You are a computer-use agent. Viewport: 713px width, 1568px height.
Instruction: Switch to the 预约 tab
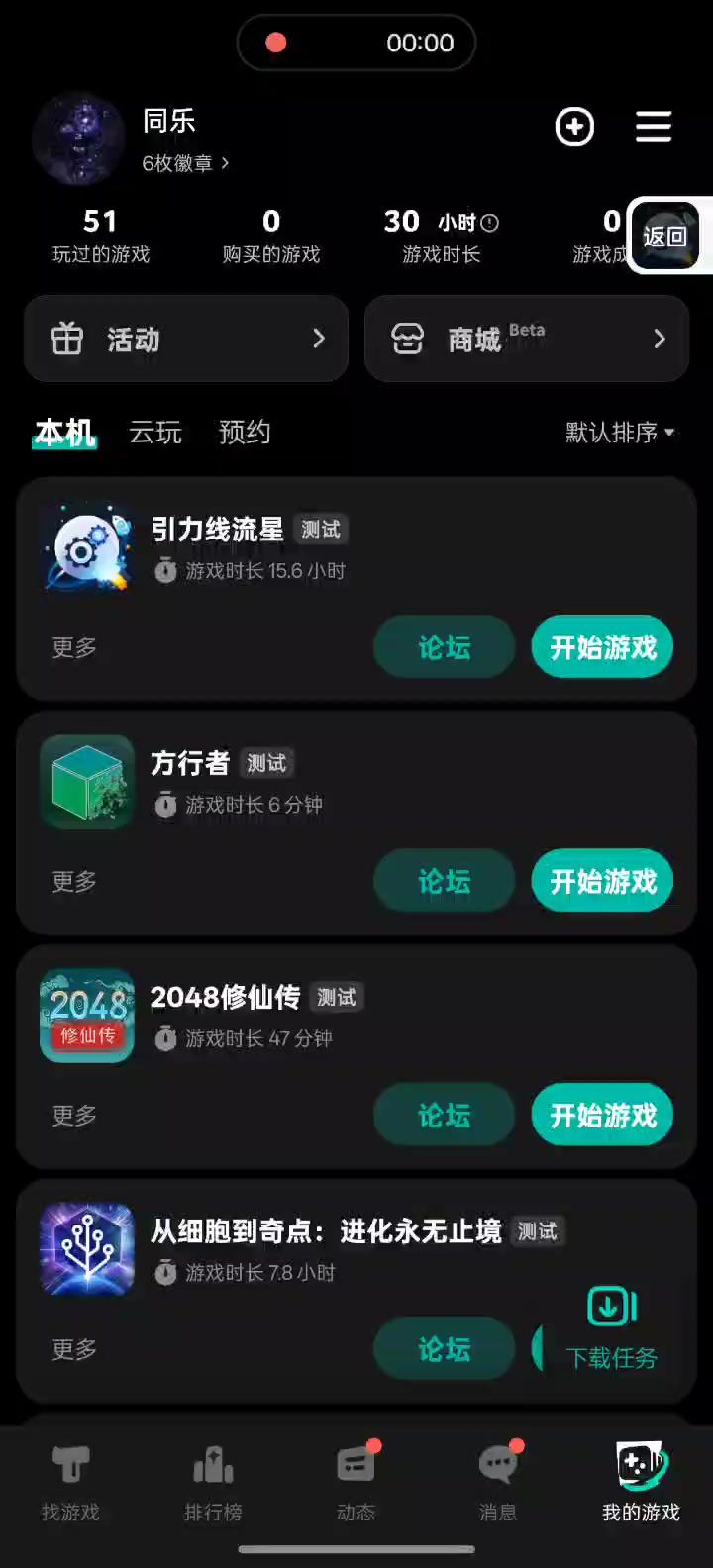(x=244, y=433)
